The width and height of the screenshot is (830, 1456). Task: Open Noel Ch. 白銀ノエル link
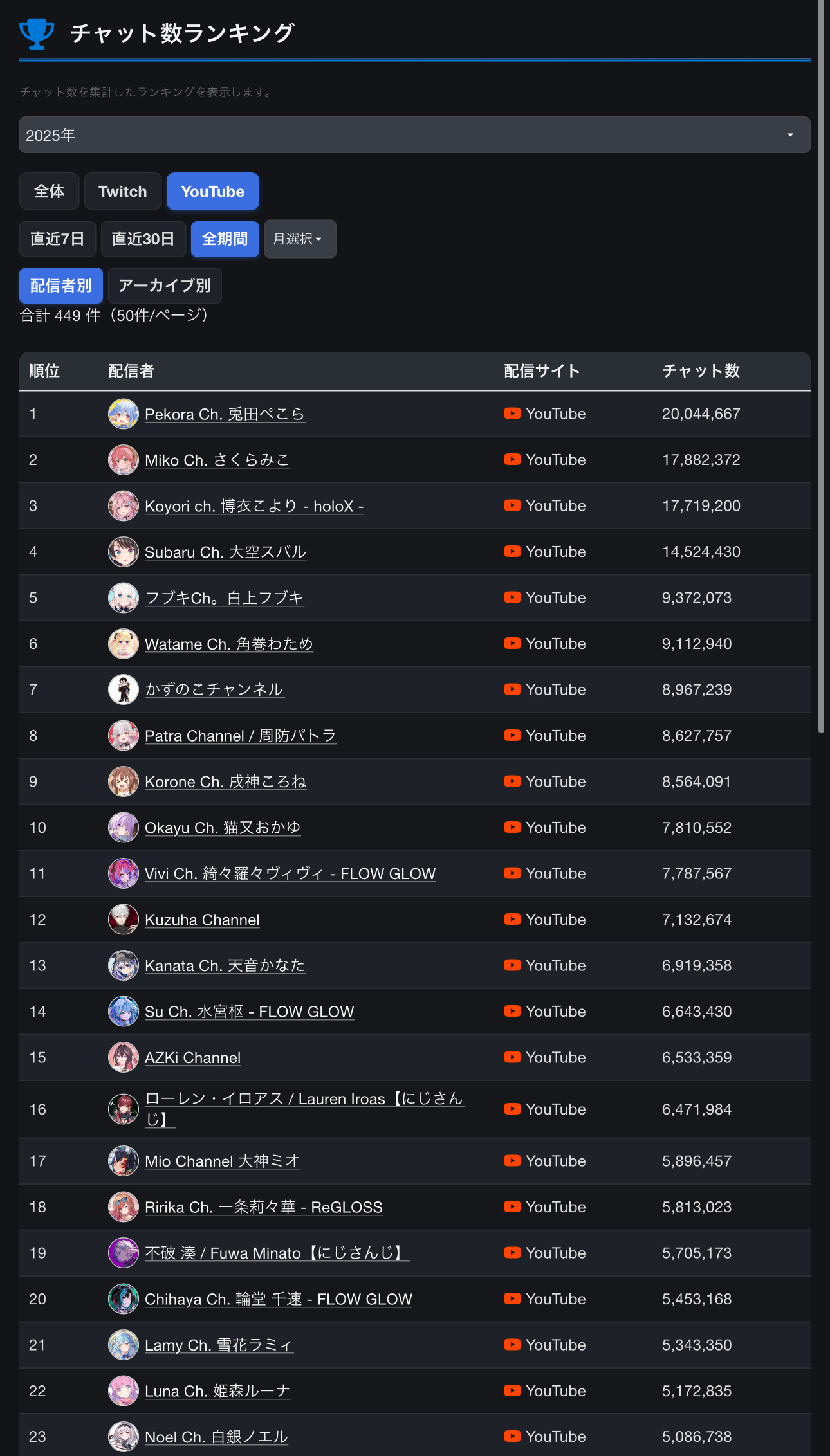216,1437
